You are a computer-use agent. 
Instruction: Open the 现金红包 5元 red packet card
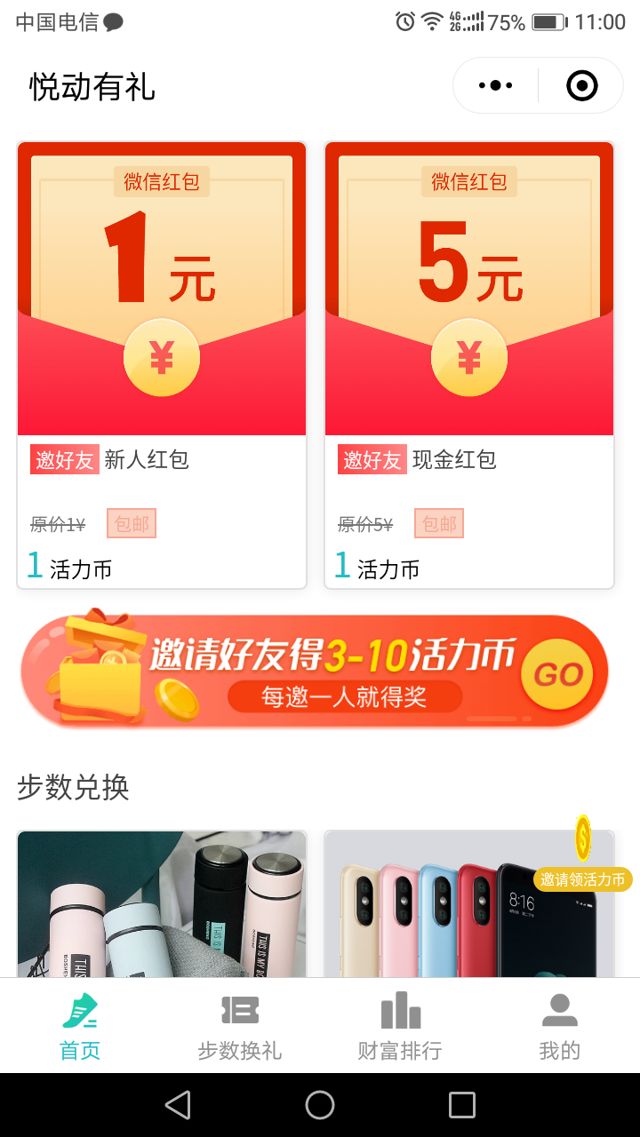[469, 365]
